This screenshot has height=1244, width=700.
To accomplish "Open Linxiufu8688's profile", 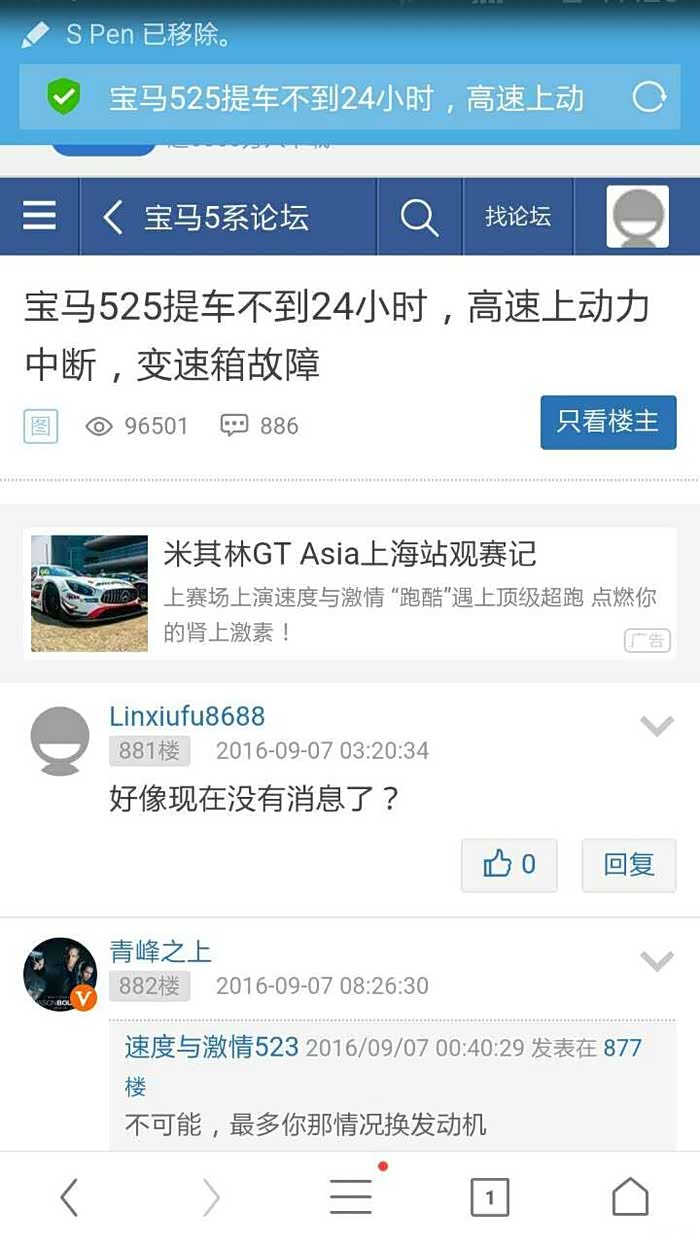I will click(187, 717).
